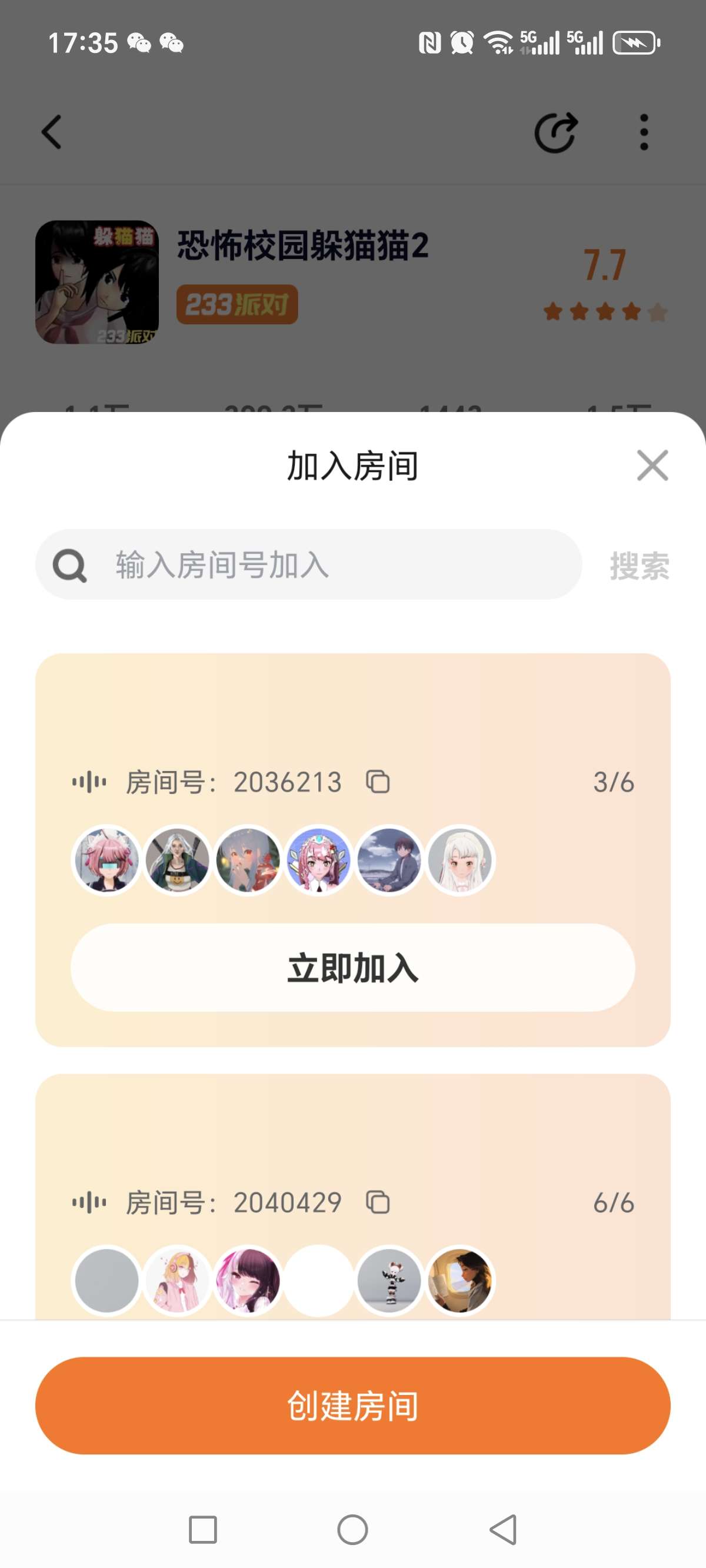The width and height of the screenshot is (706, 1568).
Task: Copy room number 2040429
Action: coord(377,1202)
